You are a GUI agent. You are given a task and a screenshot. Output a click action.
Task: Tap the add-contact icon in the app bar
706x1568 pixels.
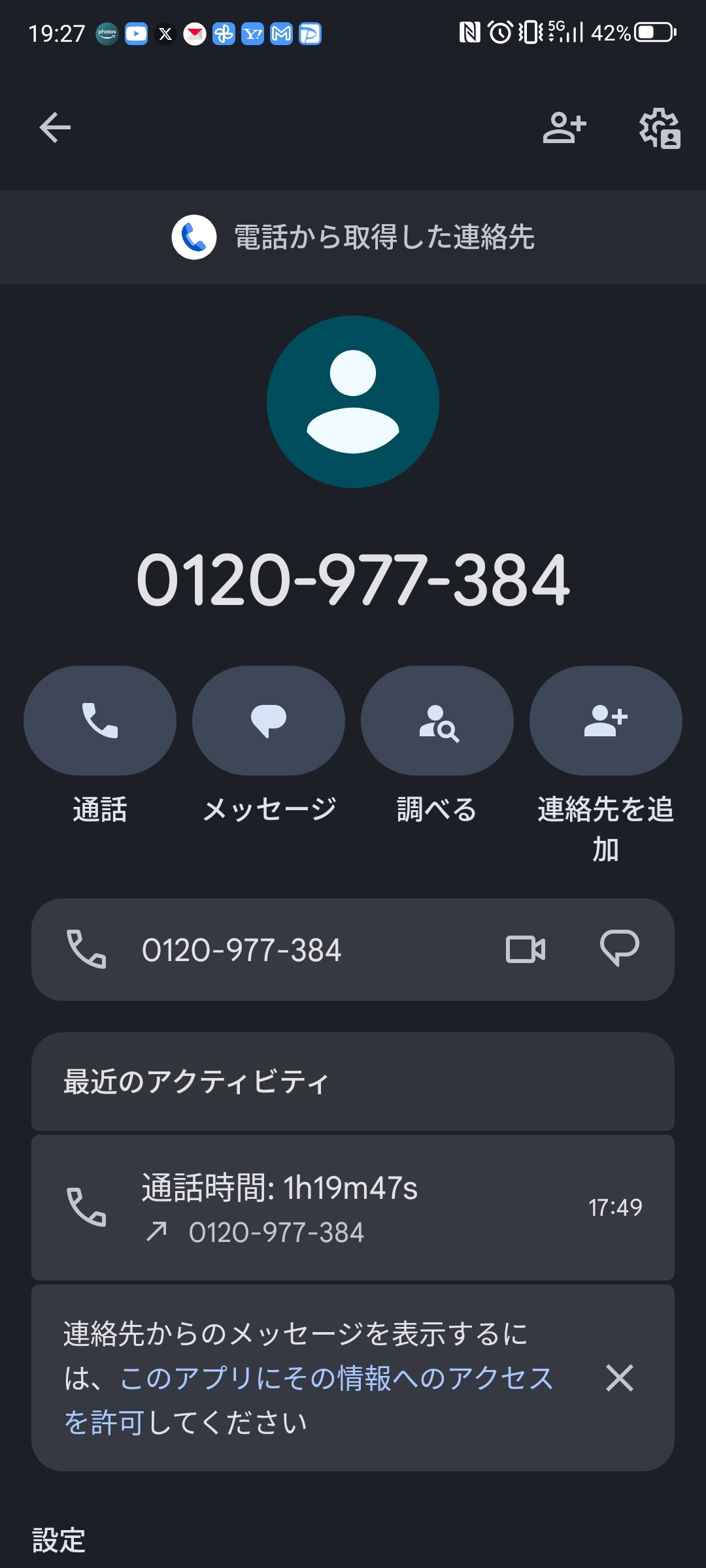click(564, 127)
